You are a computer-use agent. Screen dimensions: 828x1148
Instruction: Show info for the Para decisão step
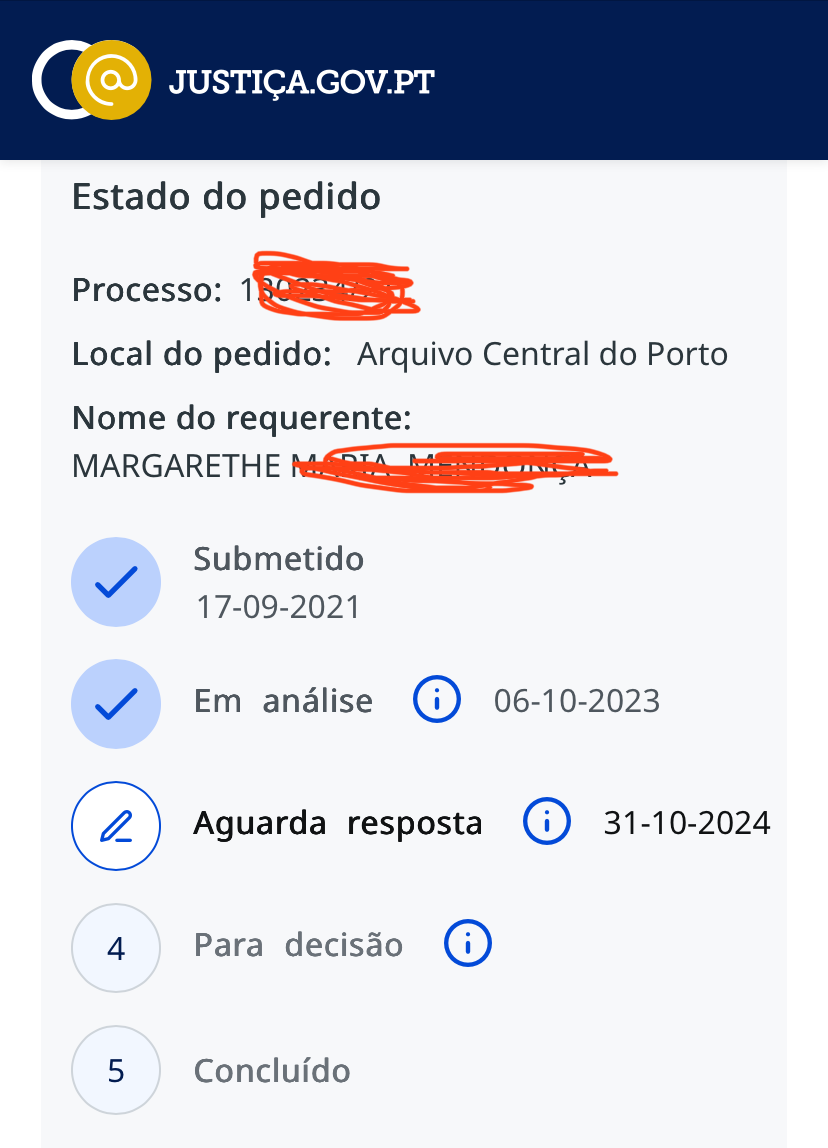tap(467, 944)
